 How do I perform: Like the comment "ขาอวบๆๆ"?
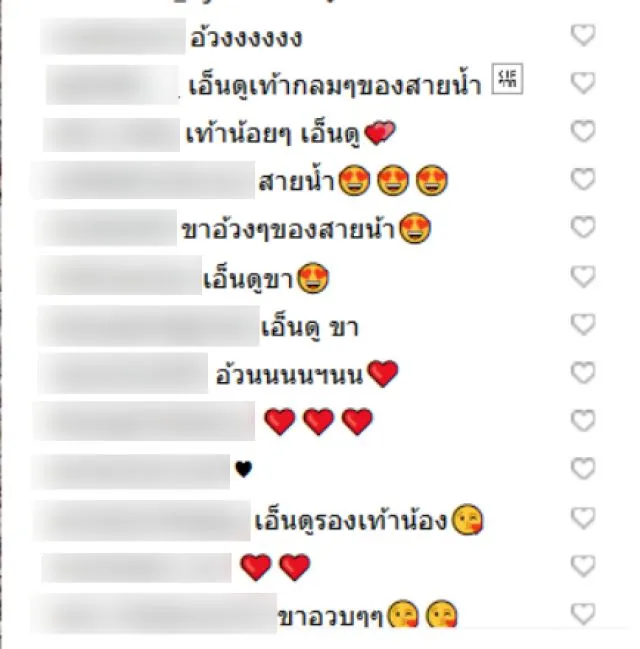click(582, 613)
